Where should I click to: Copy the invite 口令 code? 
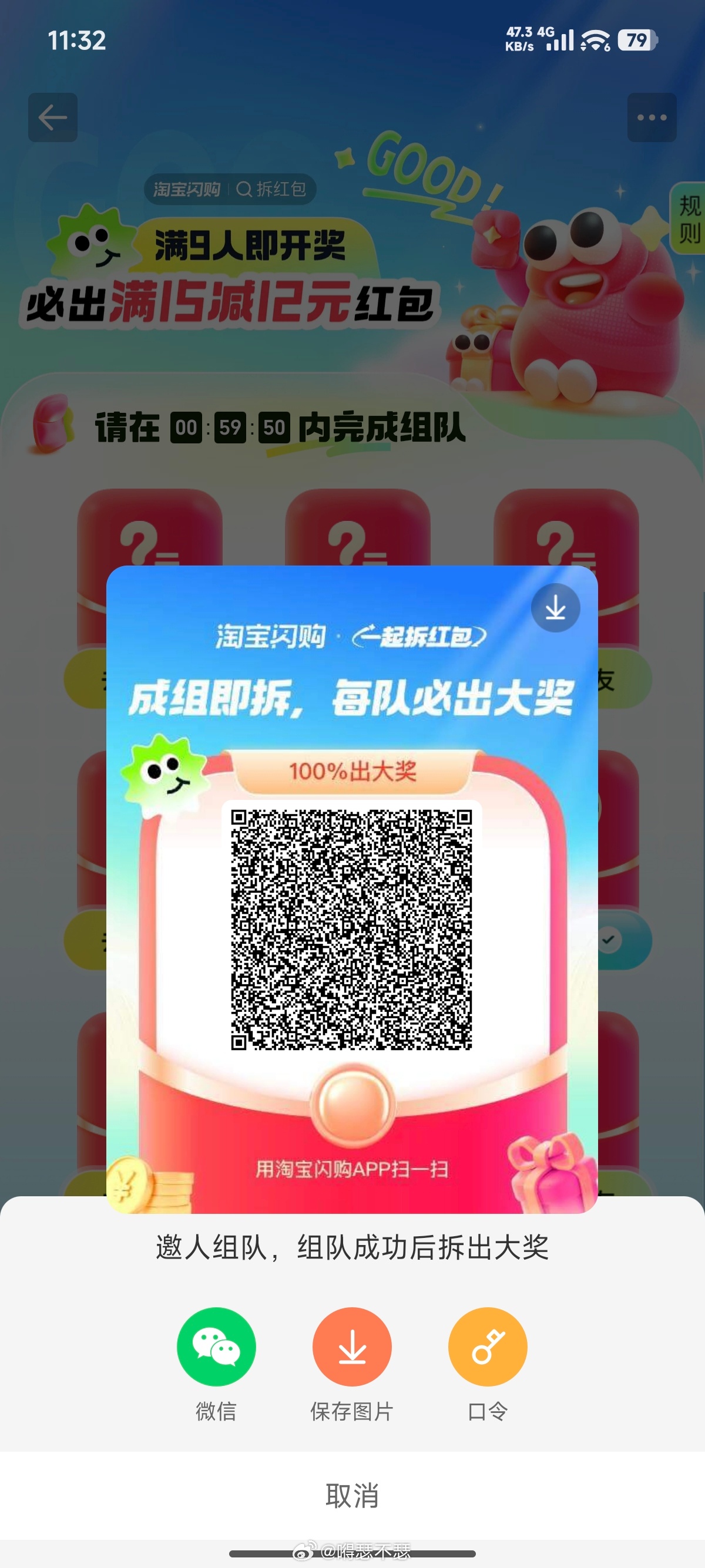[x=488, y=1347]
